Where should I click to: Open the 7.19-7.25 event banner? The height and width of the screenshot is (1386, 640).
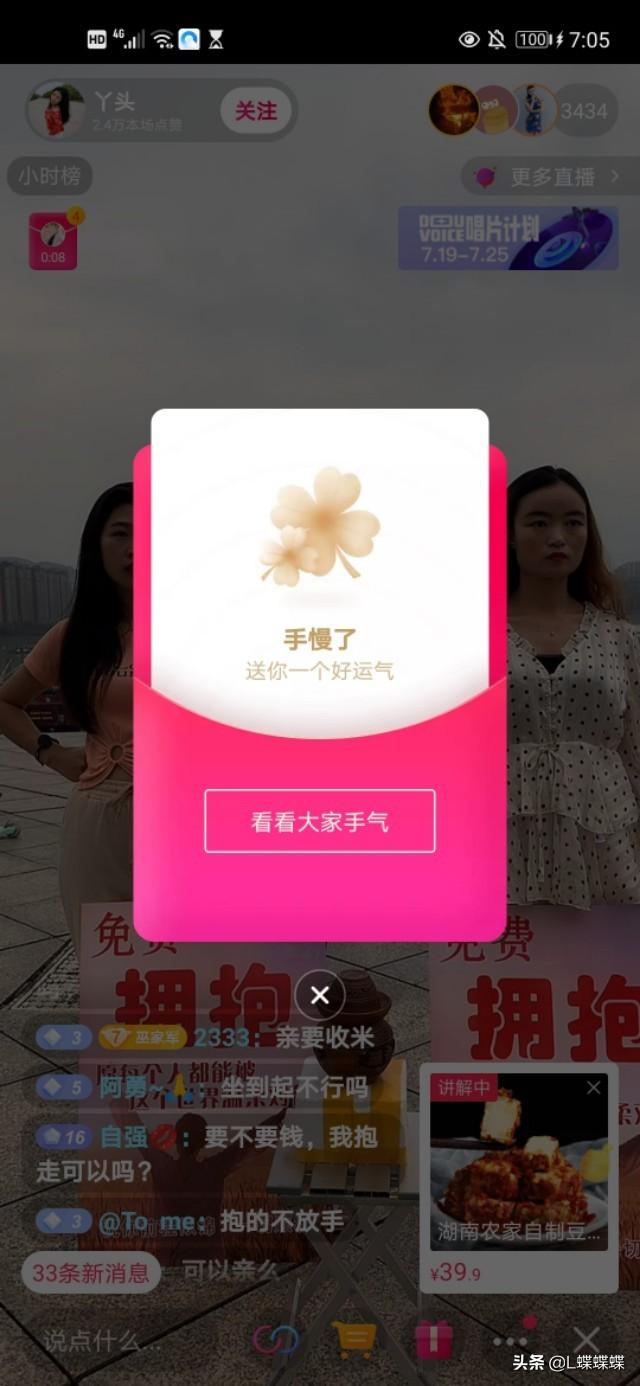[x=507, y=239]
